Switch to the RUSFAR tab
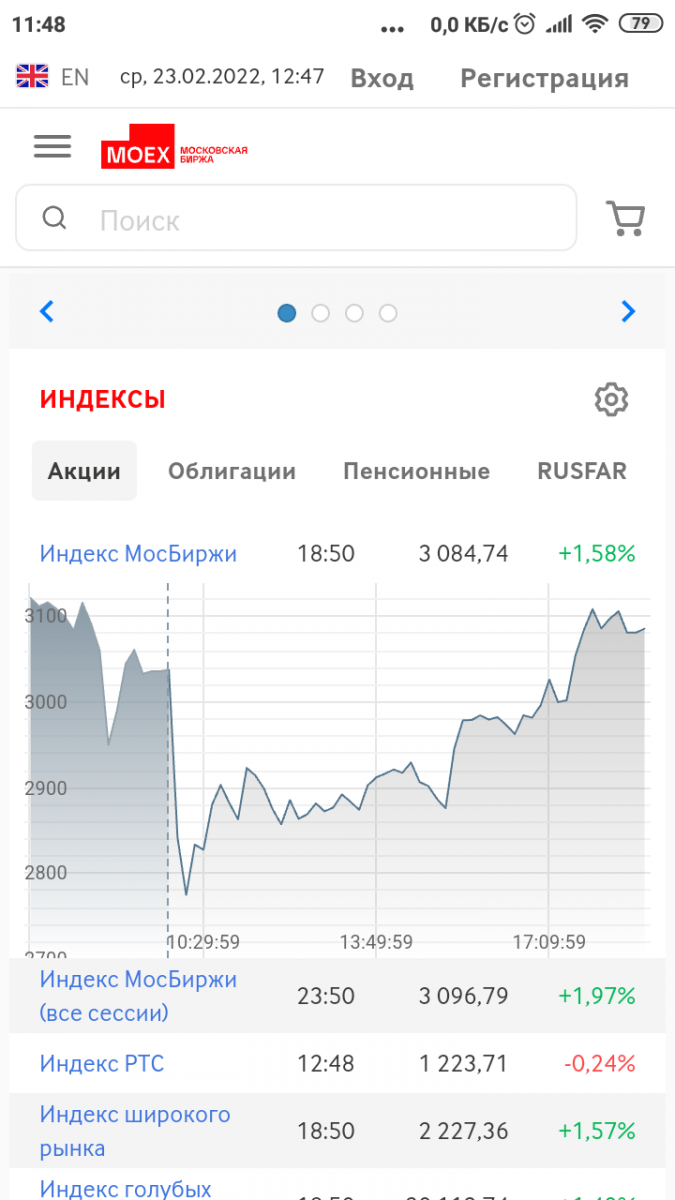 pyautogui.click(x=582, y=471)
